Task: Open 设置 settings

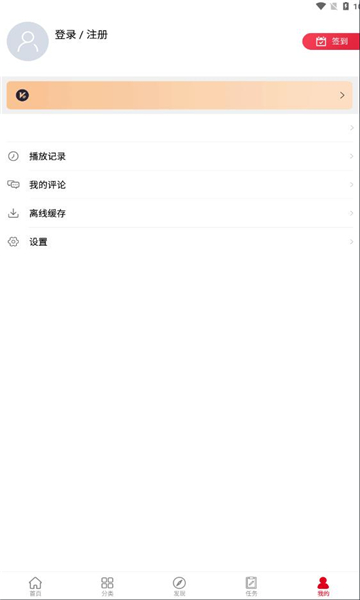Action: [x=179, y=242]
